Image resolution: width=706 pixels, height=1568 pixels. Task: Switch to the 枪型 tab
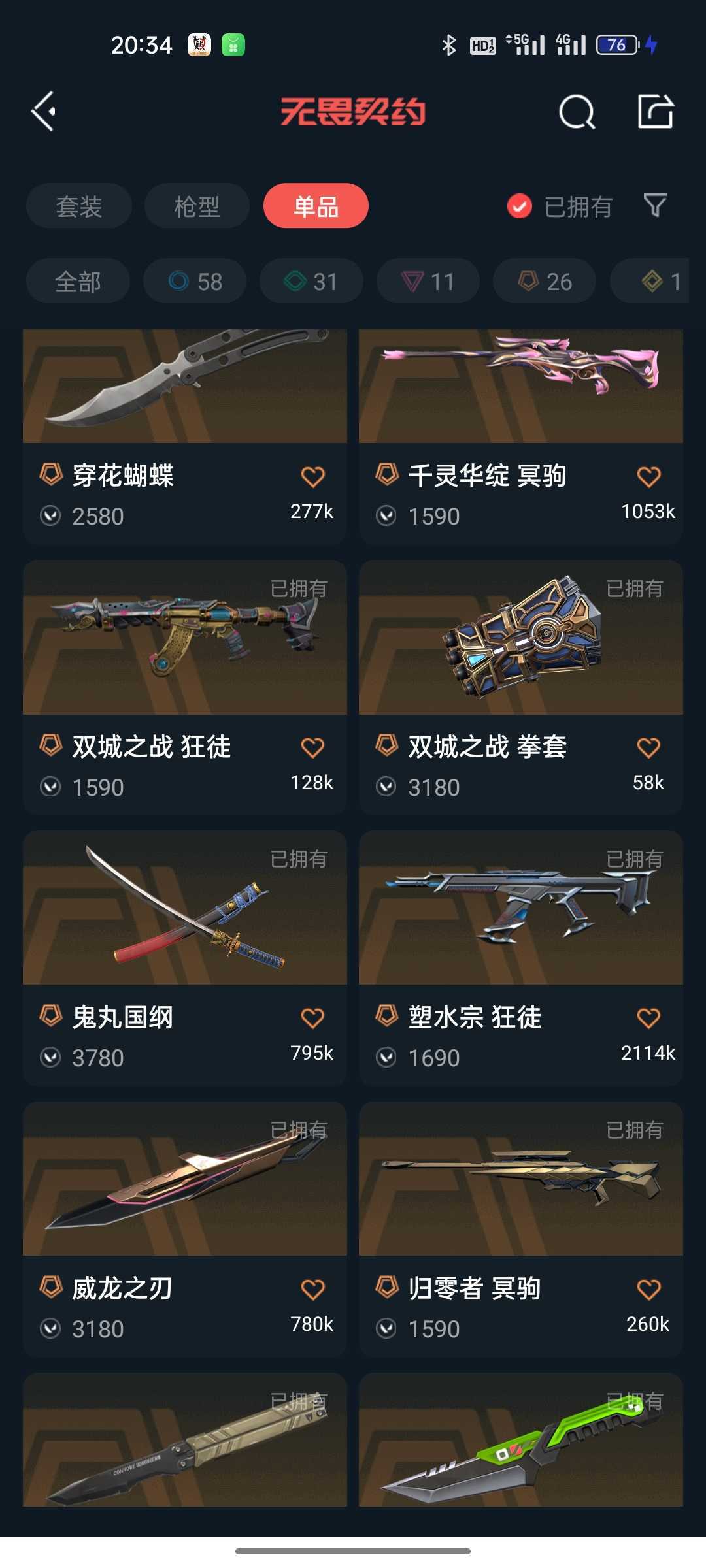197,206
